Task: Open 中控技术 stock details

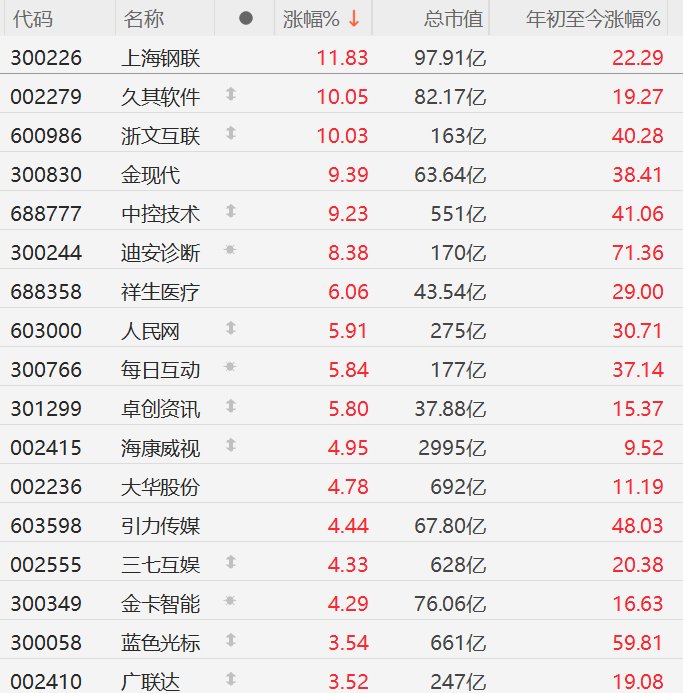Action: pos(160,214)
